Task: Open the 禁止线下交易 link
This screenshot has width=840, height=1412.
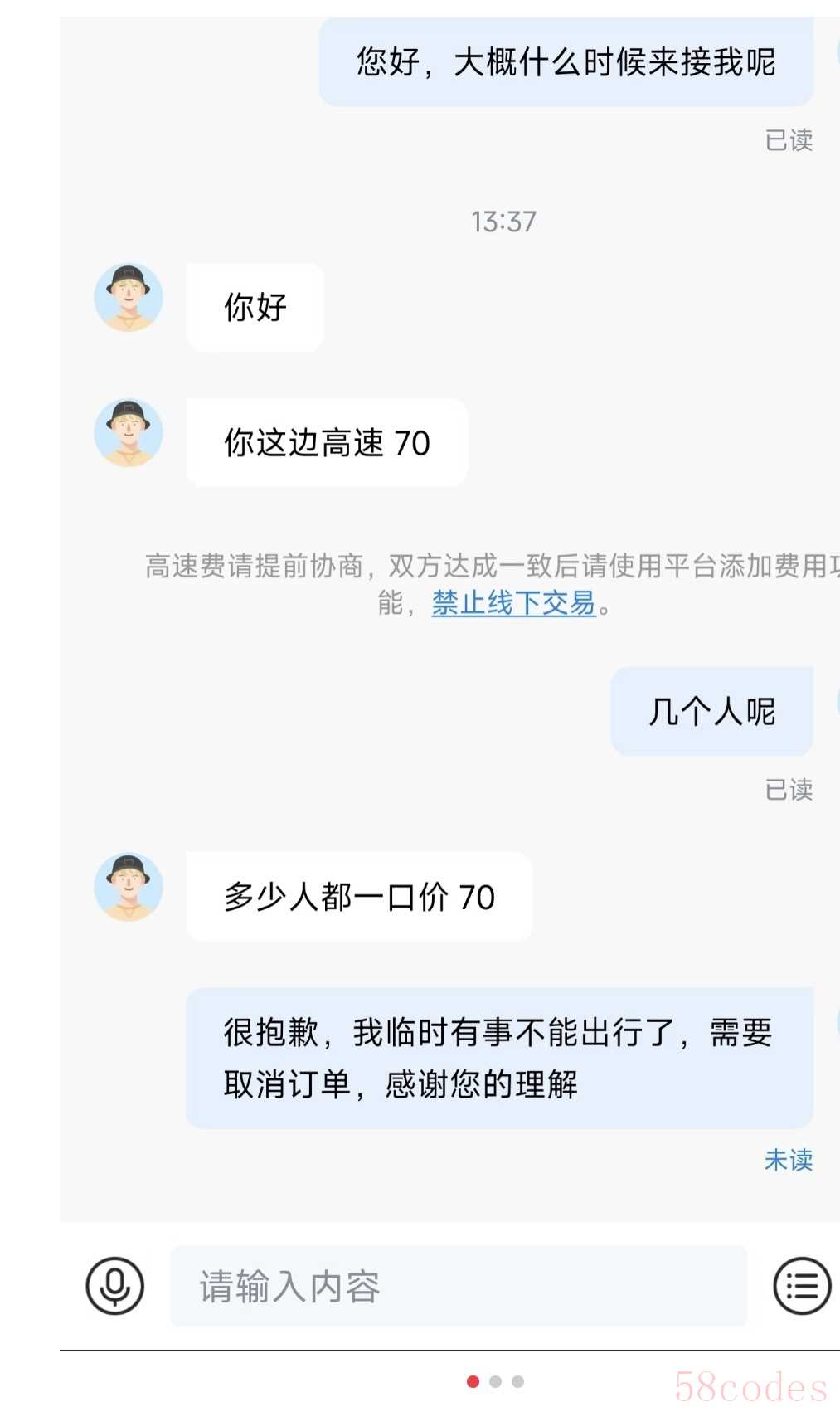Action: pyautogui.click(x=513, y=603)
